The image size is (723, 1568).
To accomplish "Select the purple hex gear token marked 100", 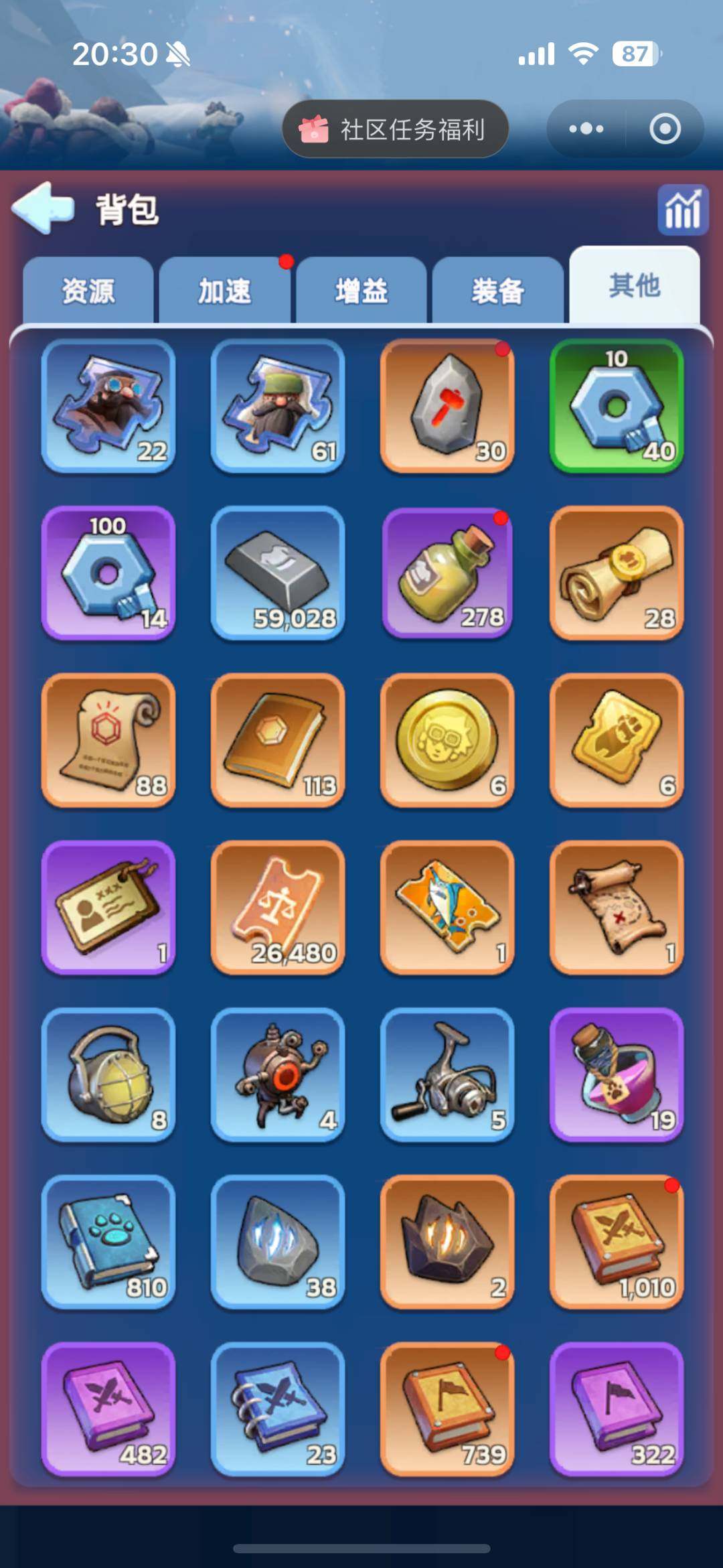I will [x=109, y=573].
